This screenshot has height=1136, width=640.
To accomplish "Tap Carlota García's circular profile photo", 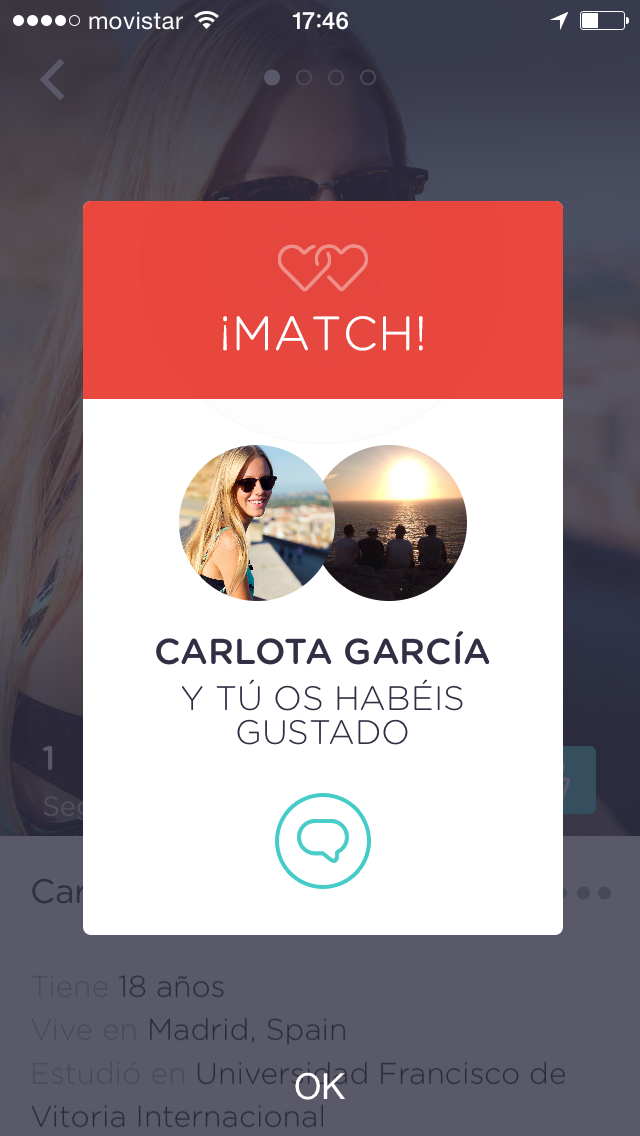I will pyautogui.click(x=255, y=522).
